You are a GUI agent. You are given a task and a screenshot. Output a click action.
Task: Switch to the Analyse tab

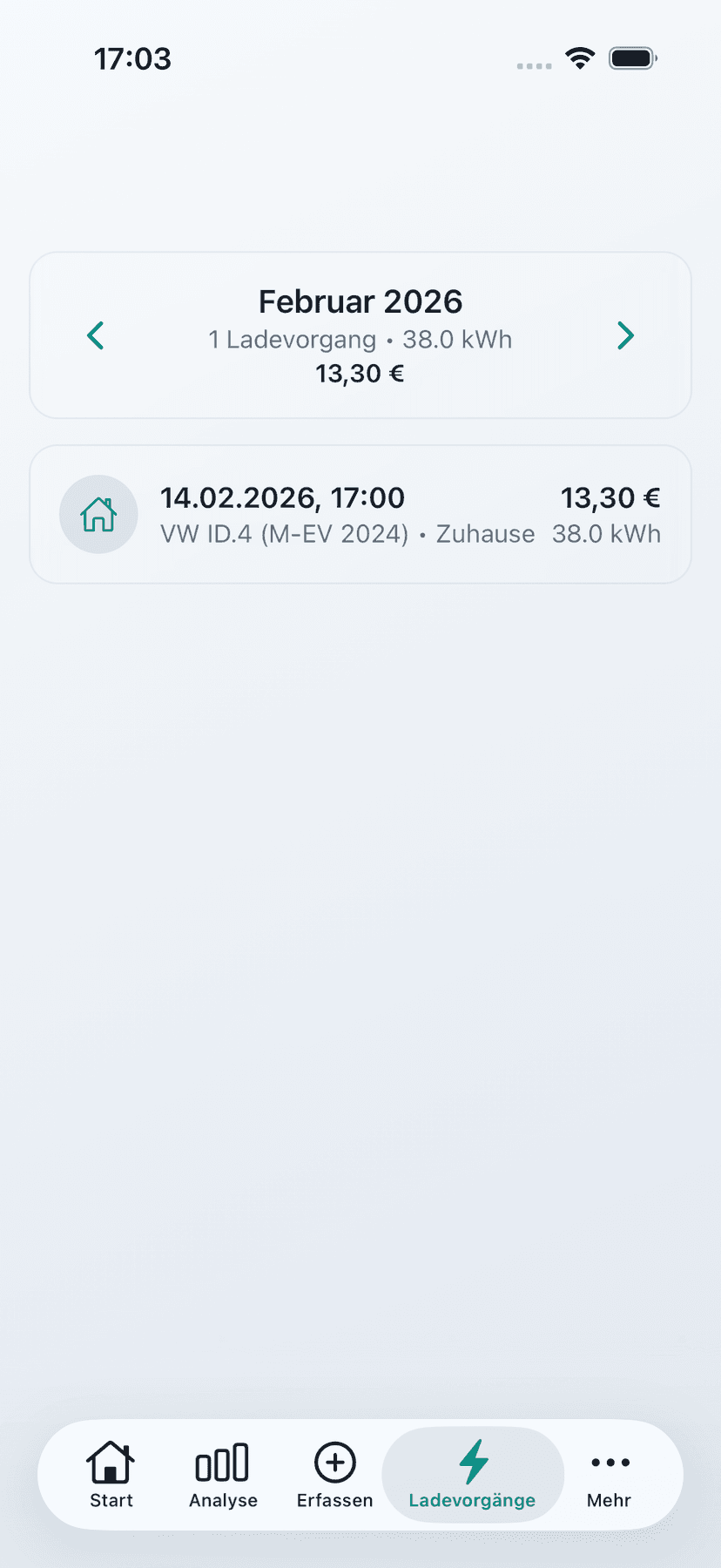(223, 1475)
